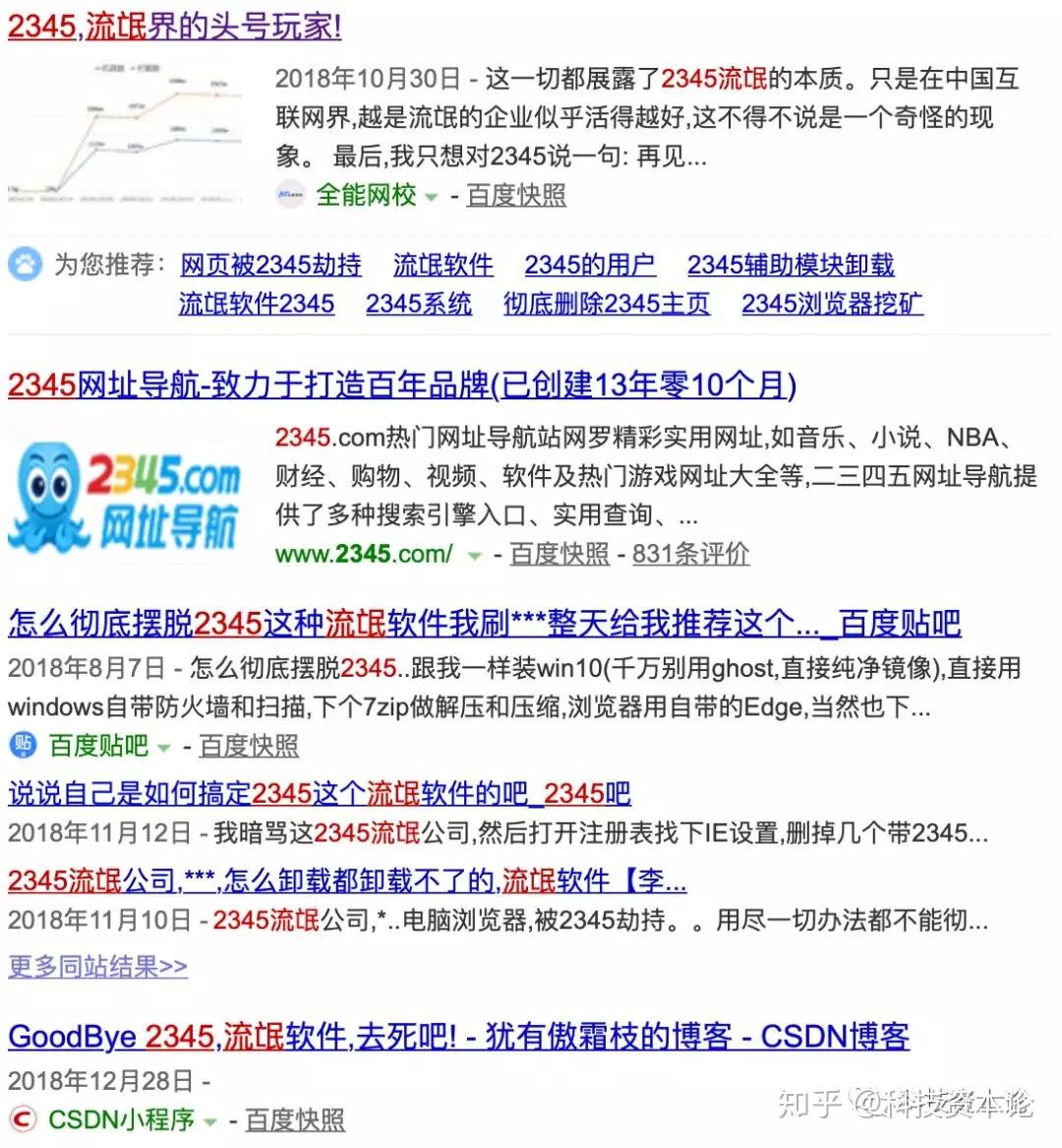1062x1148 pixels.
Task: Select suggestion '流氓软件'
Action: (x=442, y=265)
